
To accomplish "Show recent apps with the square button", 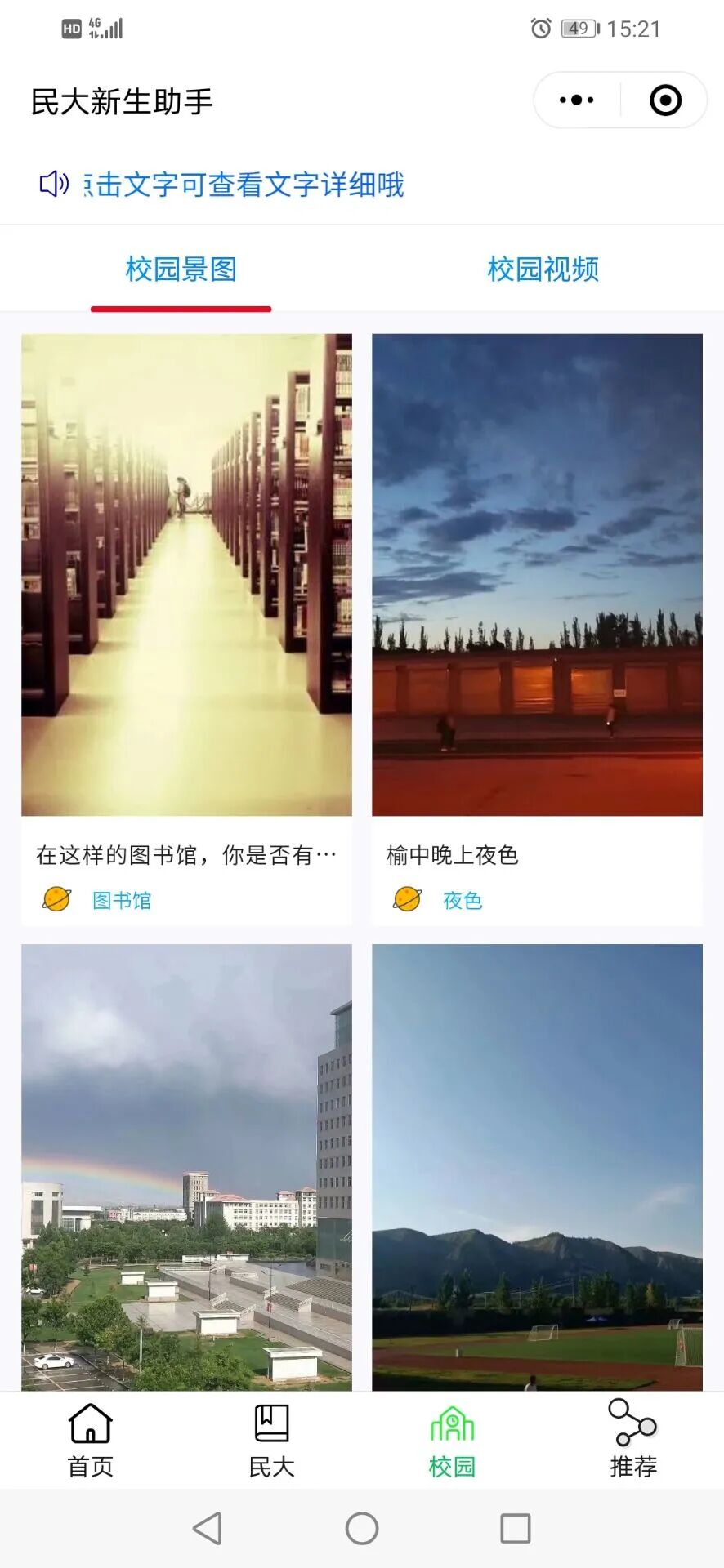I will point(515,1528).
